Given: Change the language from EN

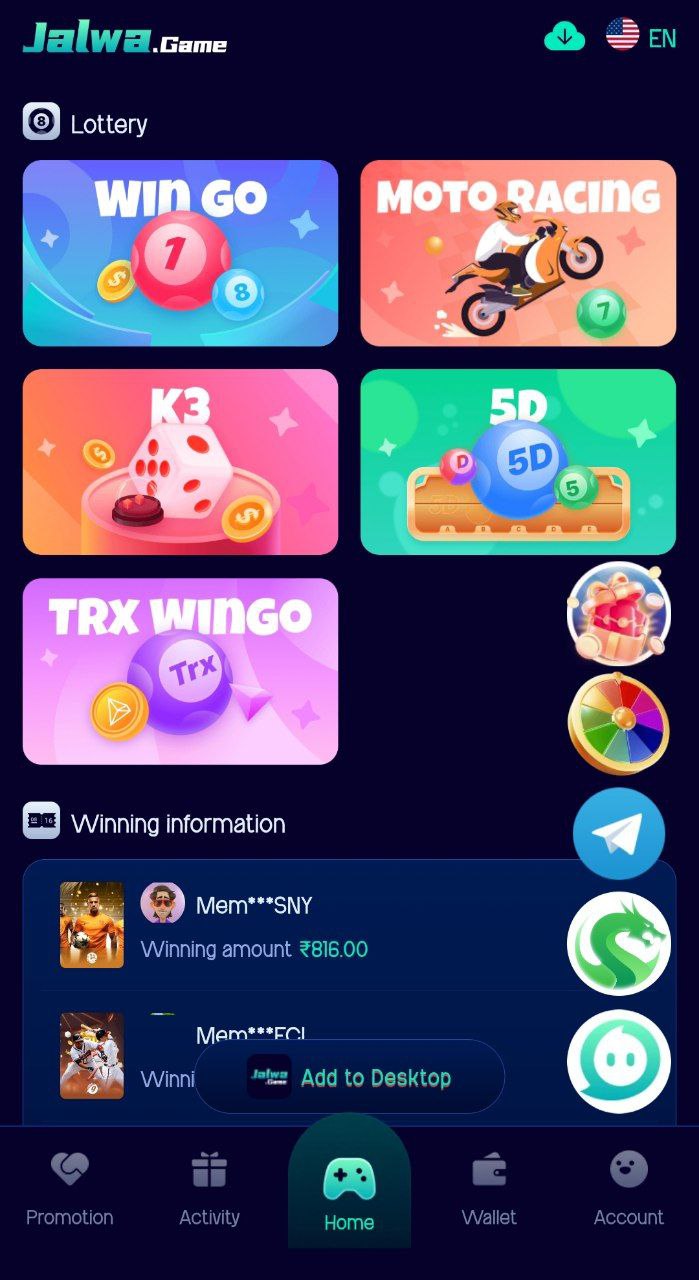Looking at the screenshot, I should coord(642,37).
